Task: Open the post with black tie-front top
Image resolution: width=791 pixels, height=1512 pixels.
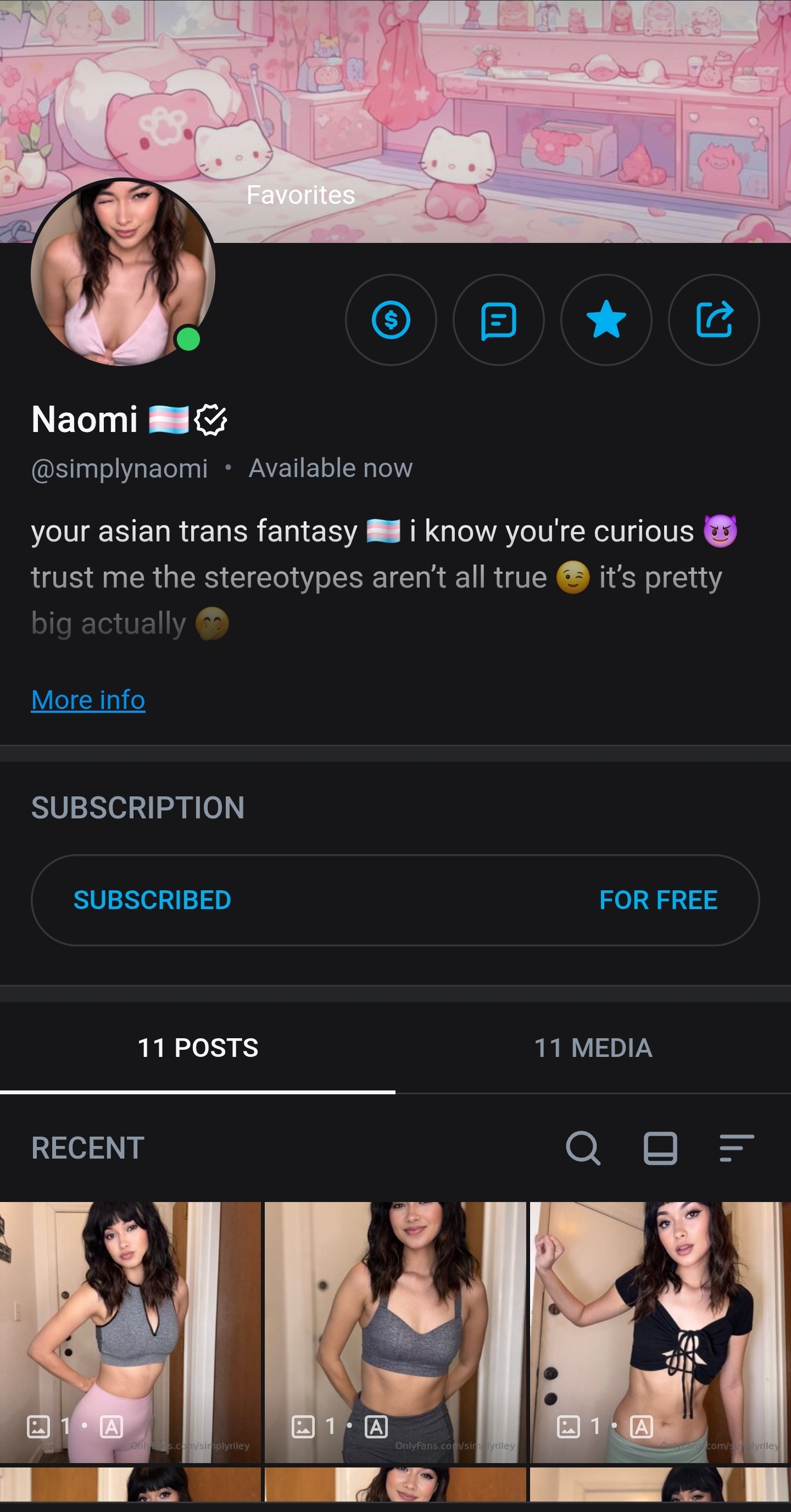Action: pos(661,1332)
